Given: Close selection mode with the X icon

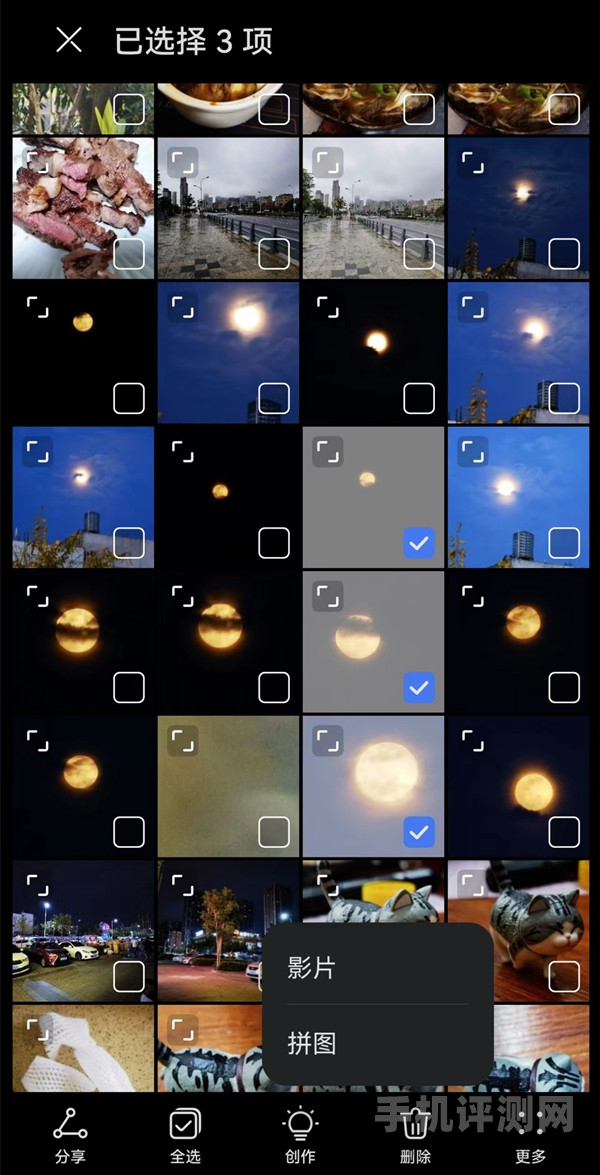Looking at the screenshot, I should 69,41.
